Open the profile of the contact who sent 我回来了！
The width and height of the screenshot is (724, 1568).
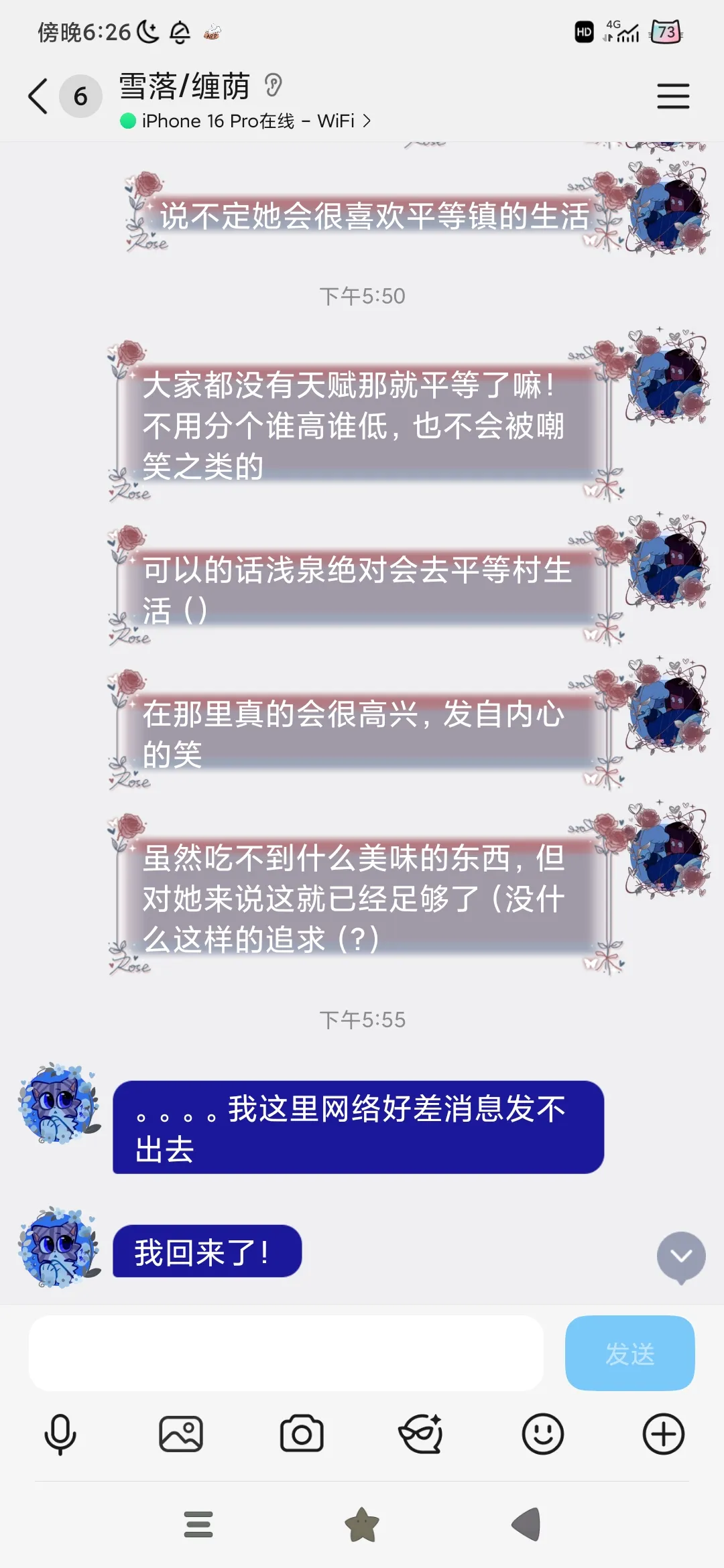pos(59,1248)
